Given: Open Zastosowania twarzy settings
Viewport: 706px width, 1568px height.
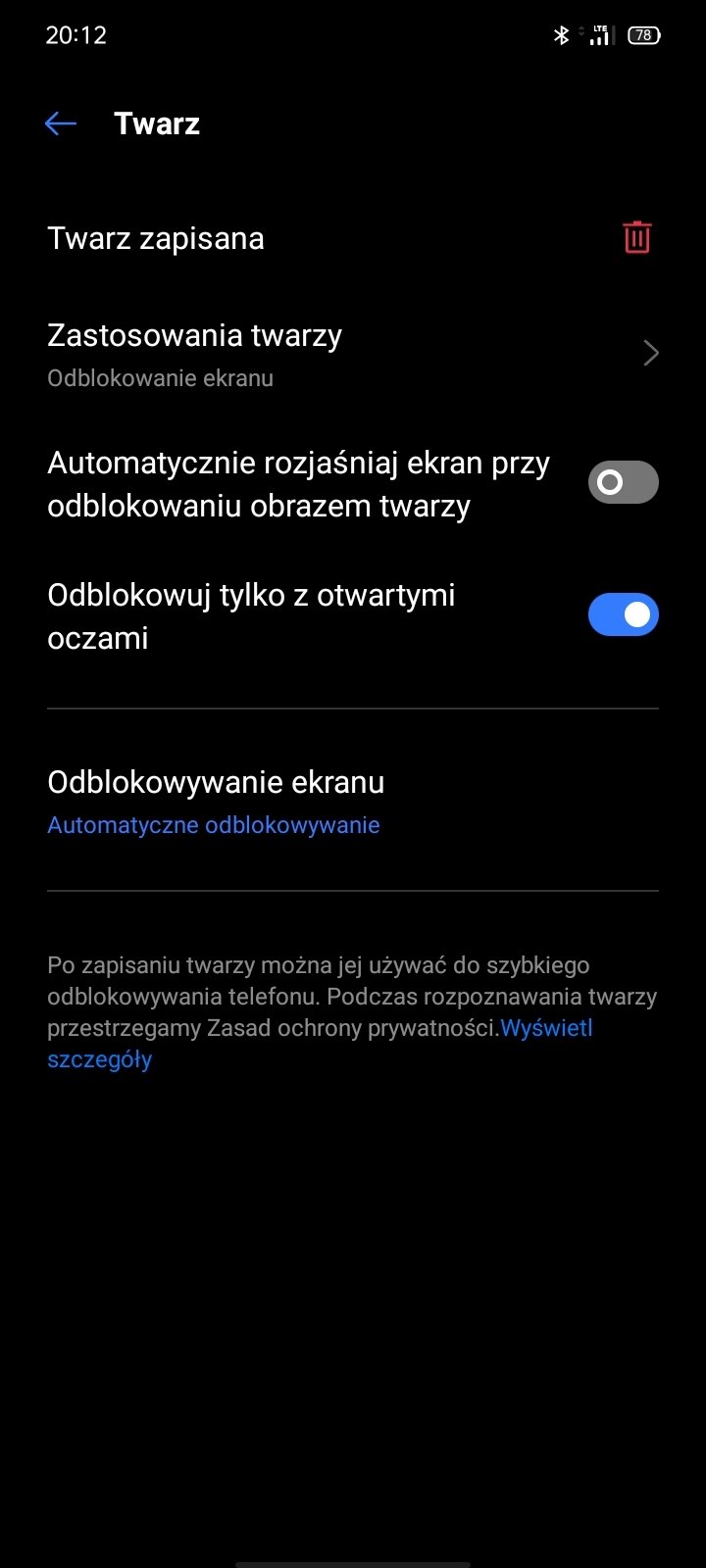Looking at the screenshot, I should (x=353, y=354).
